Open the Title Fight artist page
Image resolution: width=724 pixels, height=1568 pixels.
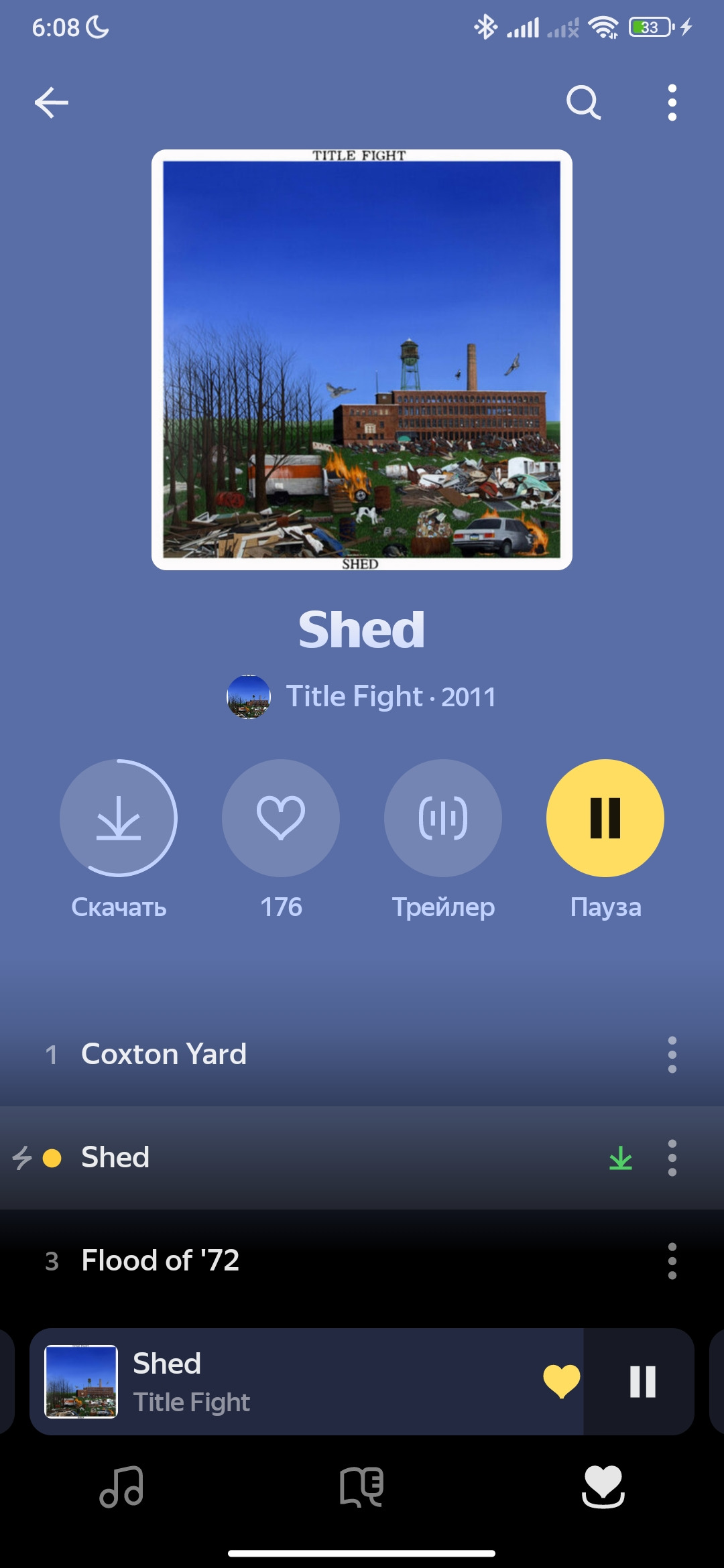[354, 697]
